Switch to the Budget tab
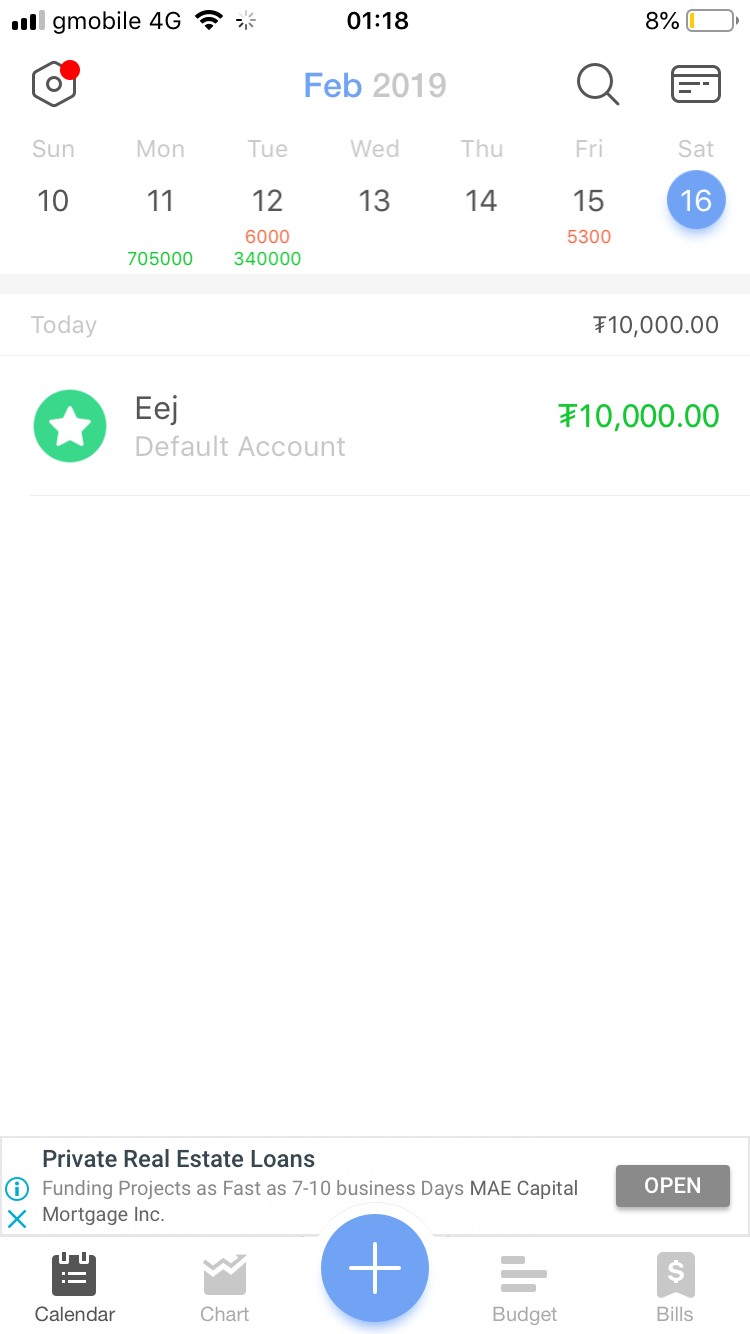 pos(524,1288)
